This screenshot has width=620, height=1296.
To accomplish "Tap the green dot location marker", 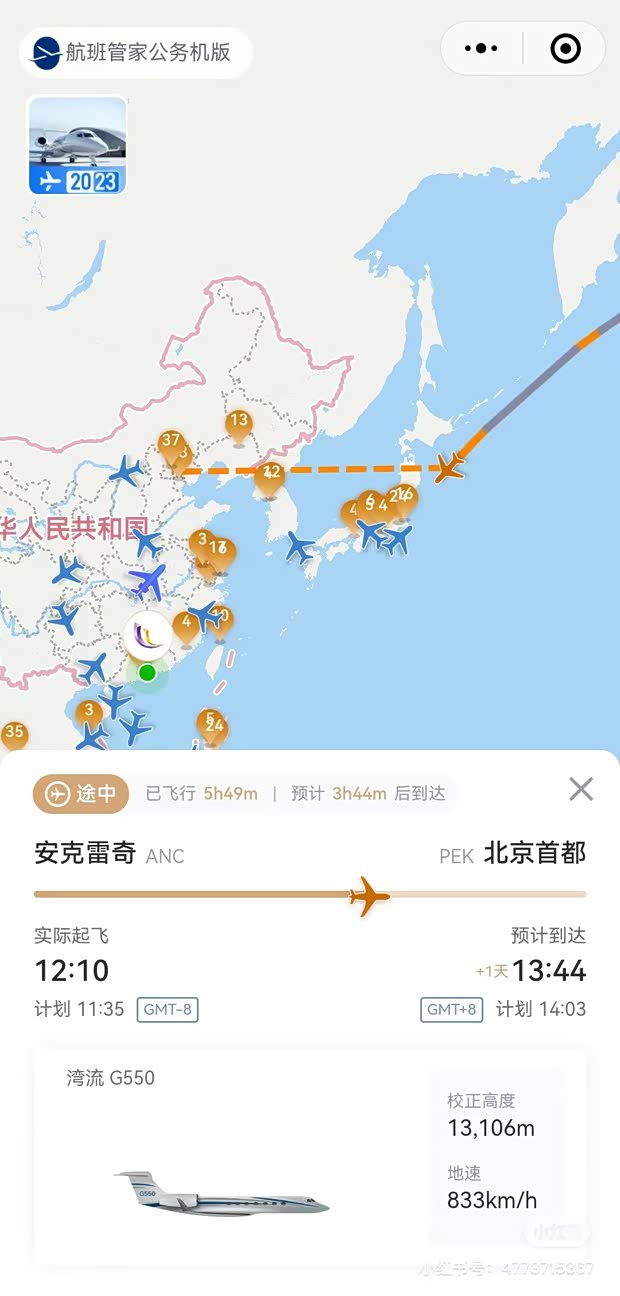I will click(147, 672).
